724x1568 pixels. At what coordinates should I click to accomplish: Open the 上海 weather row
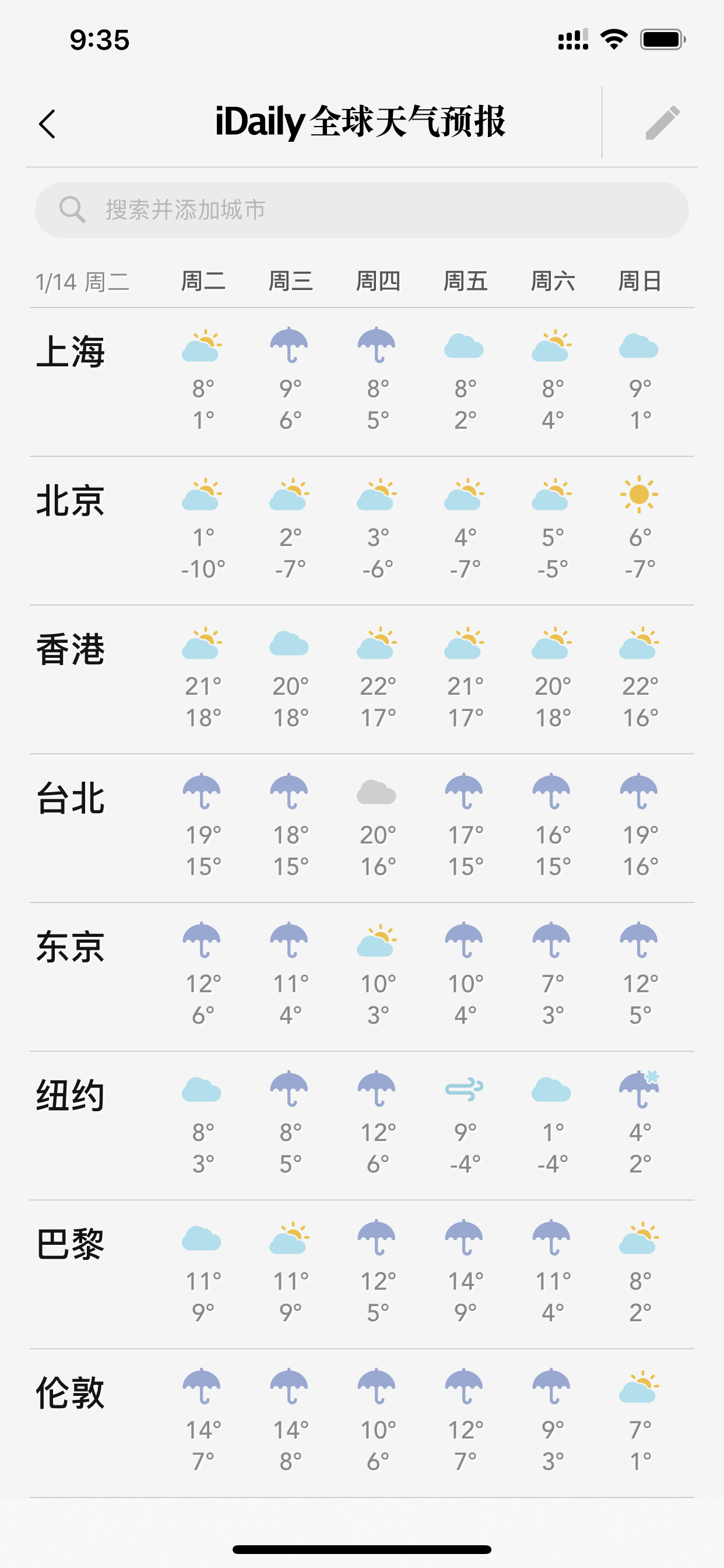[362, 382]
